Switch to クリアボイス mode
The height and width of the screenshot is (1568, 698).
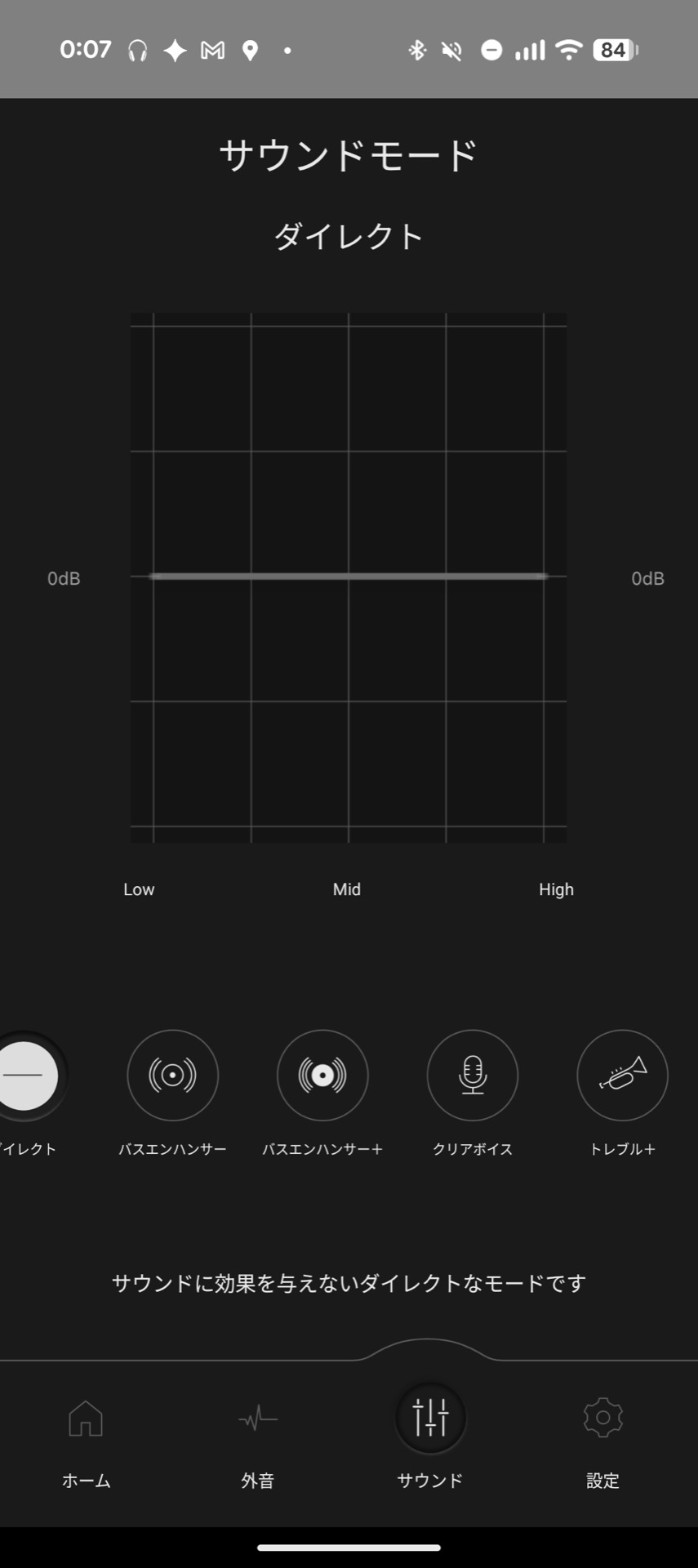[x=473, y=1076]
